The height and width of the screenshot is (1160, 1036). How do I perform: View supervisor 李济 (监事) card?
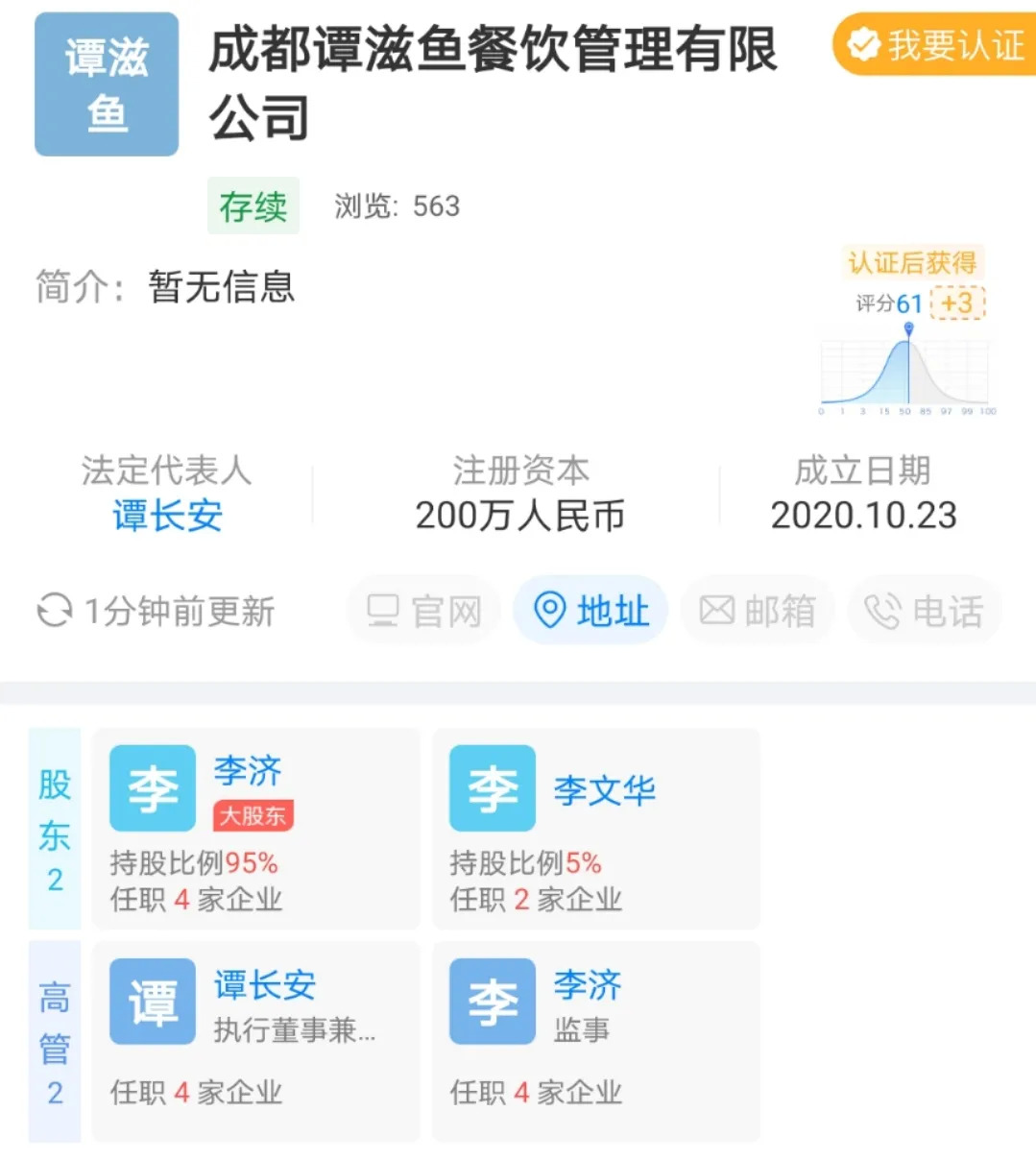[595, 1041]
